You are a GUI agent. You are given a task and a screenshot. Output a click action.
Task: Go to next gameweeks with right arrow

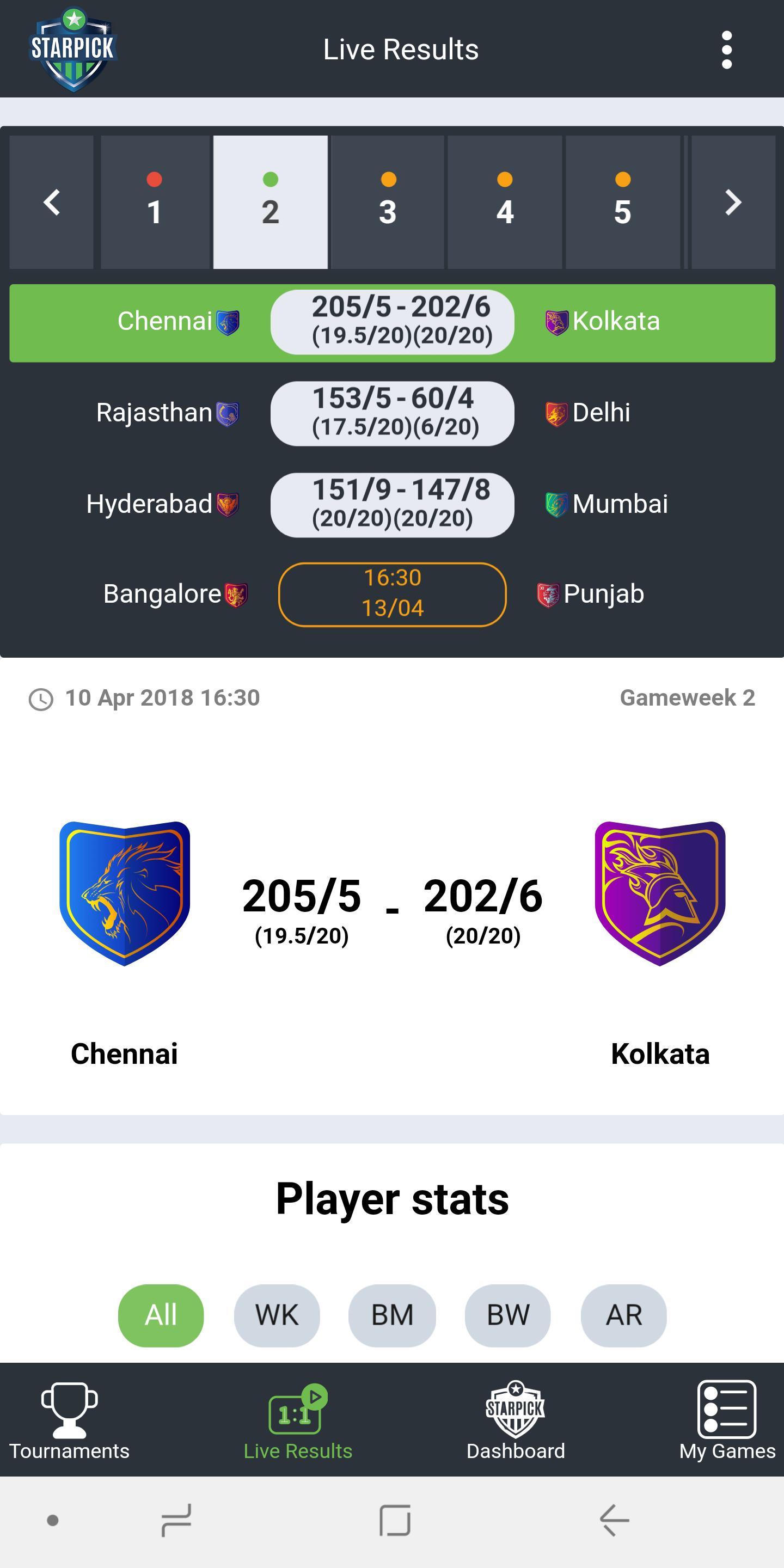click(x=733, y=202)
